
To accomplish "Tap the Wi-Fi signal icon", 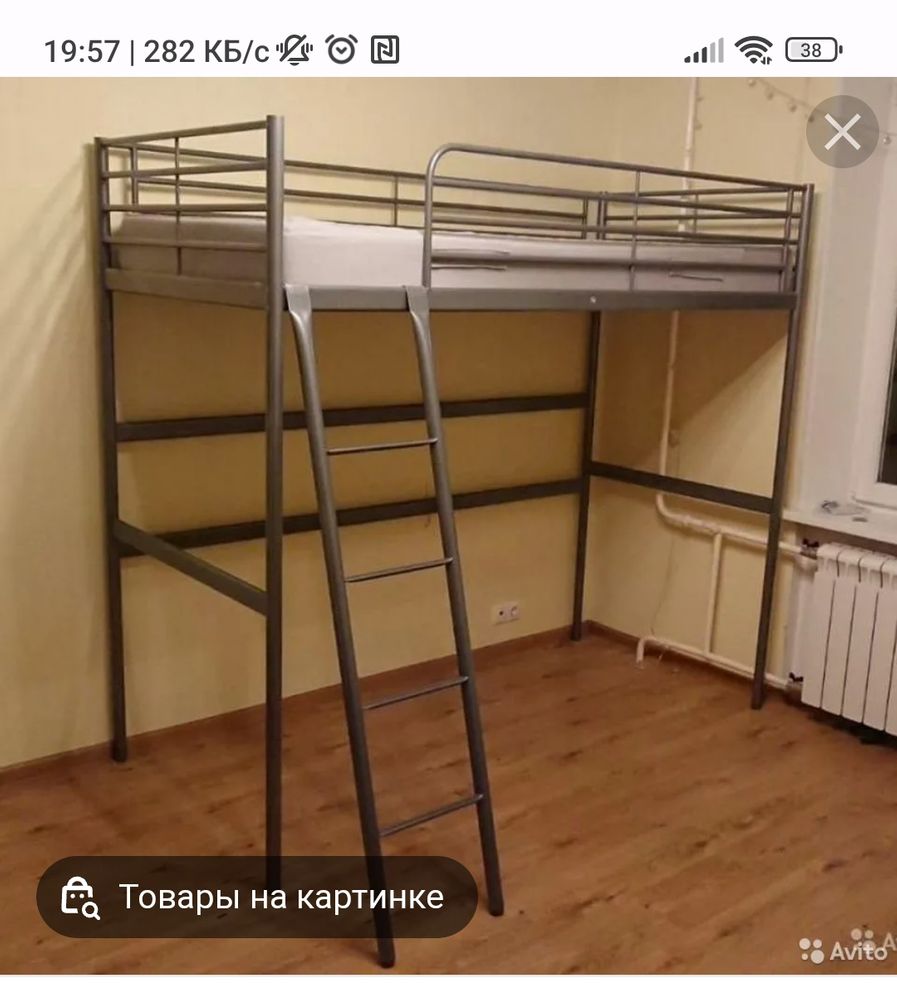I will tap(756, 45).
